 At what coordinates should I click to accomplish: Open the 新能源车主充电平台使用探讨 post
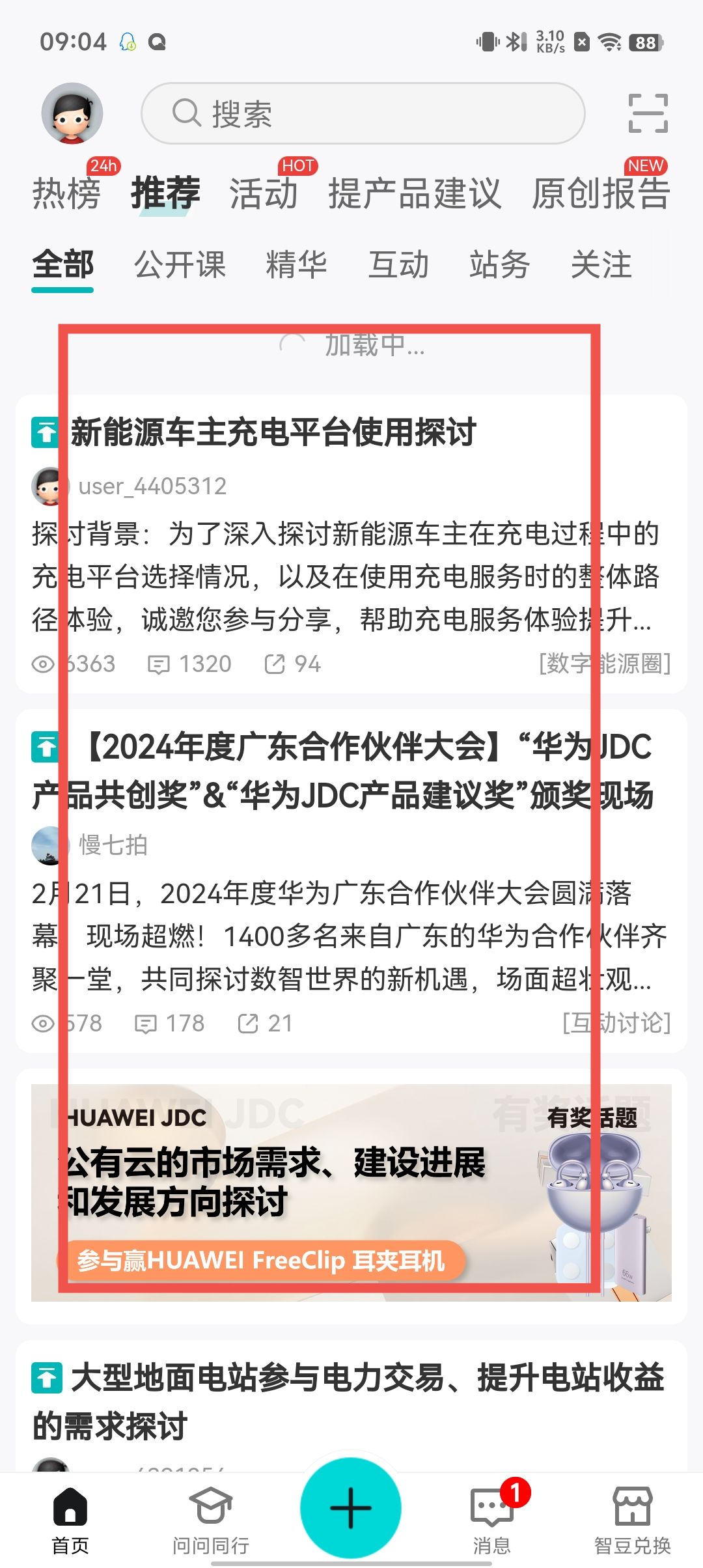pos(273,432)
